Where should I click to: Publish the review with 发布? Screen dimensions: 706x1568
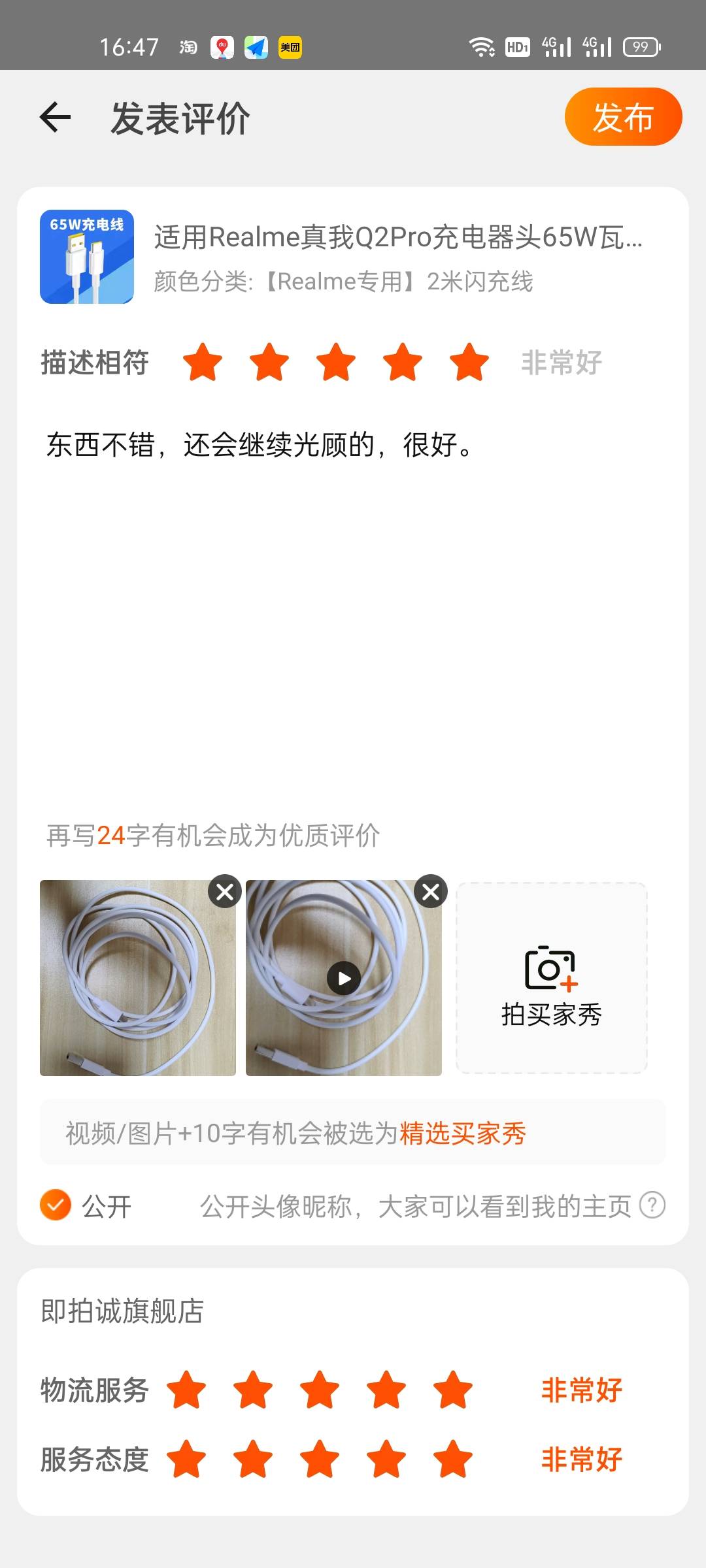click(622, 117)
